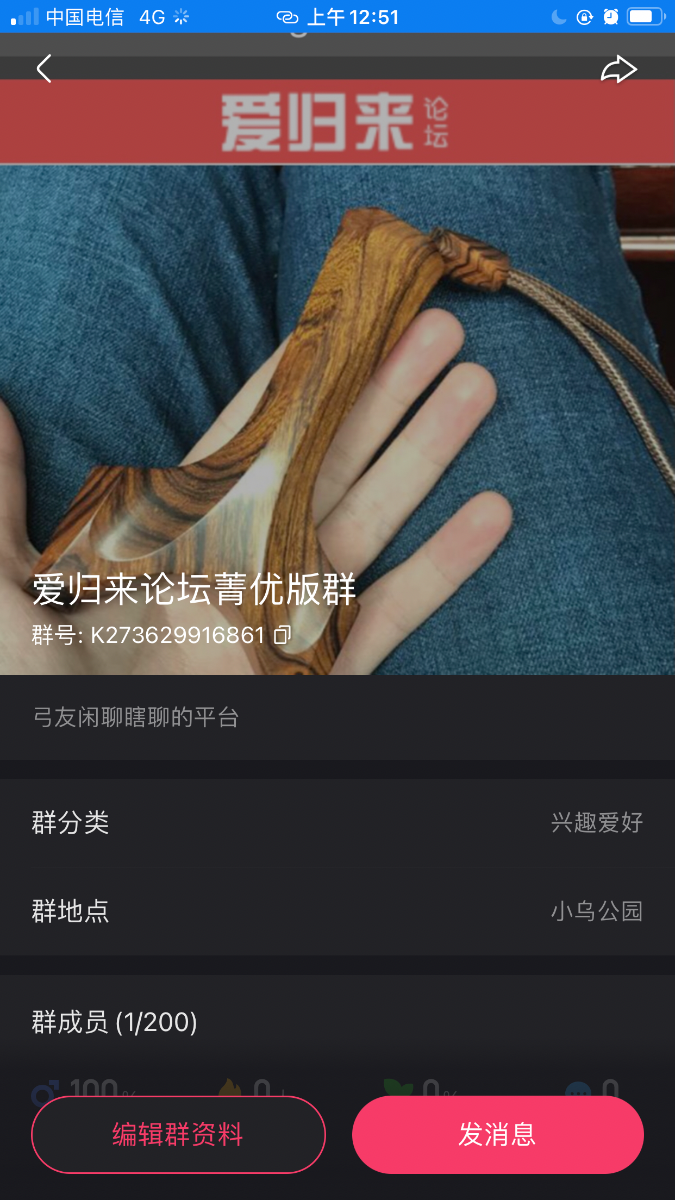The width and height of the screenshot is (675, 1200).
Task: Open the 群分类 category row
Action: pyautogui.click(x=337, y=823)
